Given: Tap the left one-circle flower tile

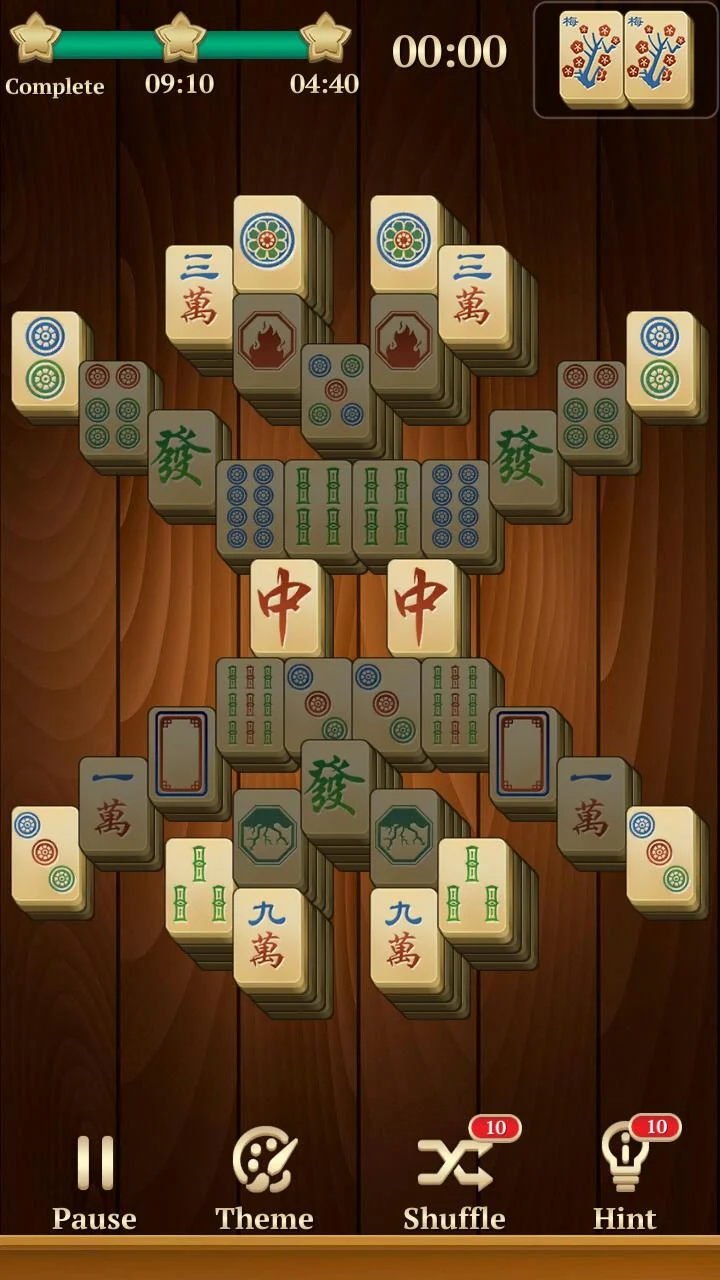Looking at the screenshot, I should pos(268,241).
